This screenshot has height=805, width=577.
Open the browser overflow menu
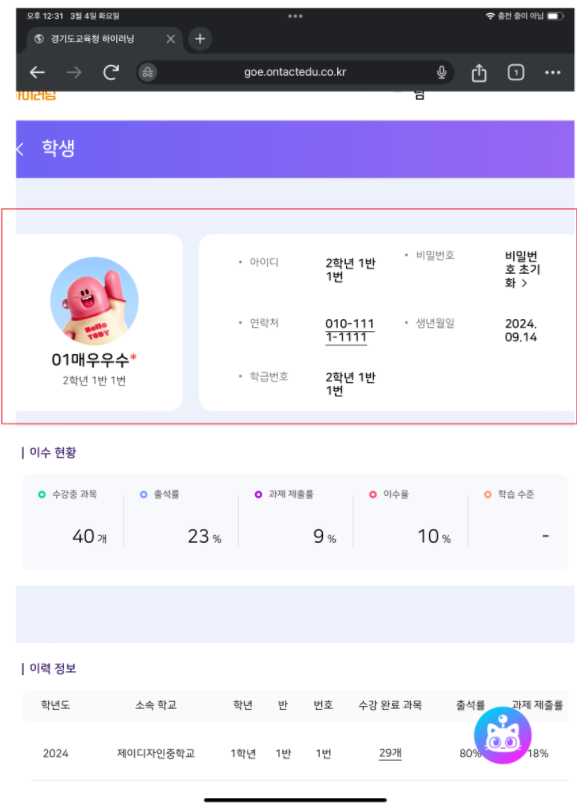click(552, 72)
